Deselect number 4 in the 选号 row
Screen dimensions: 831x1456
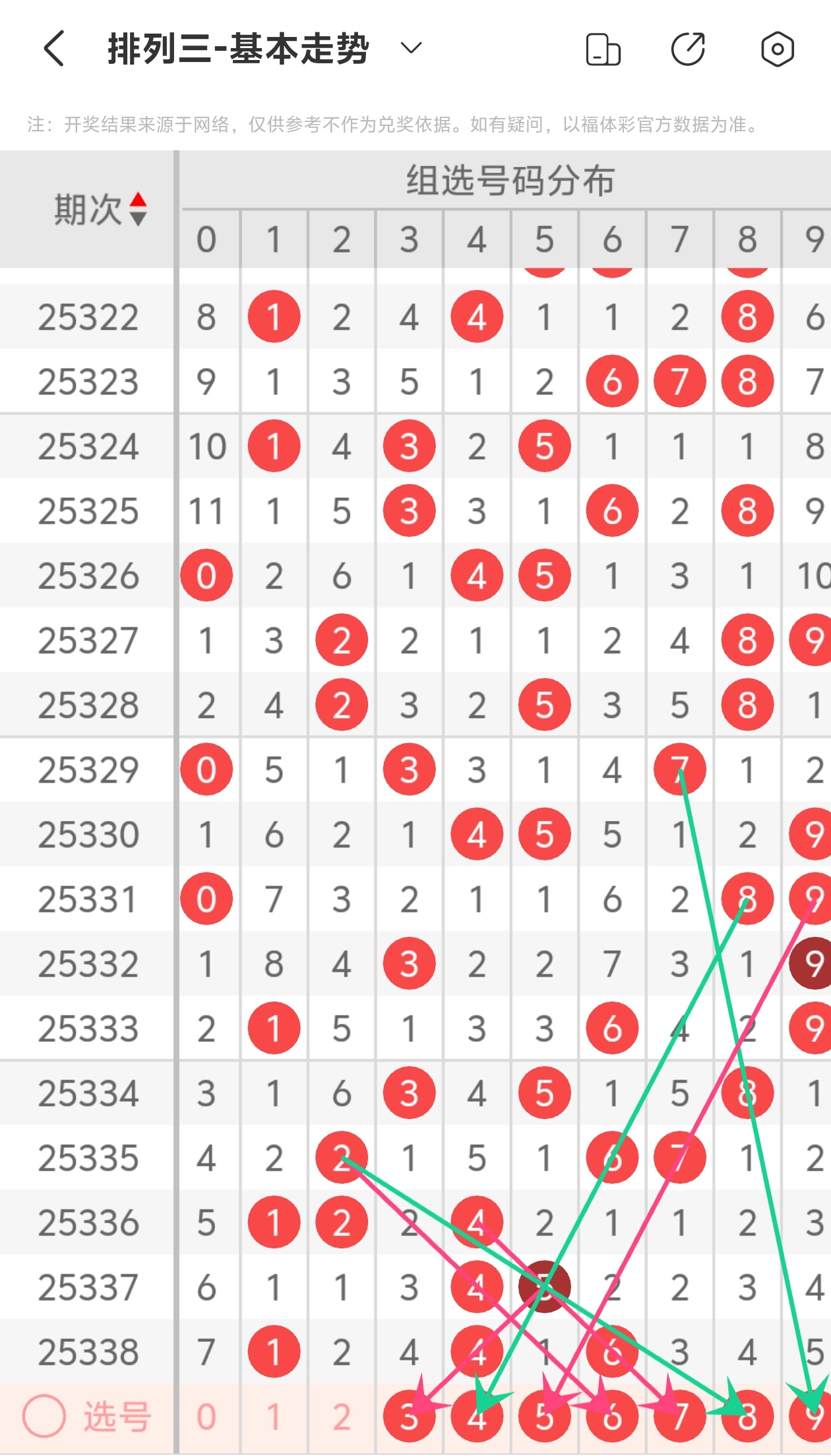pyautogui.click(x=477, y=1416)
